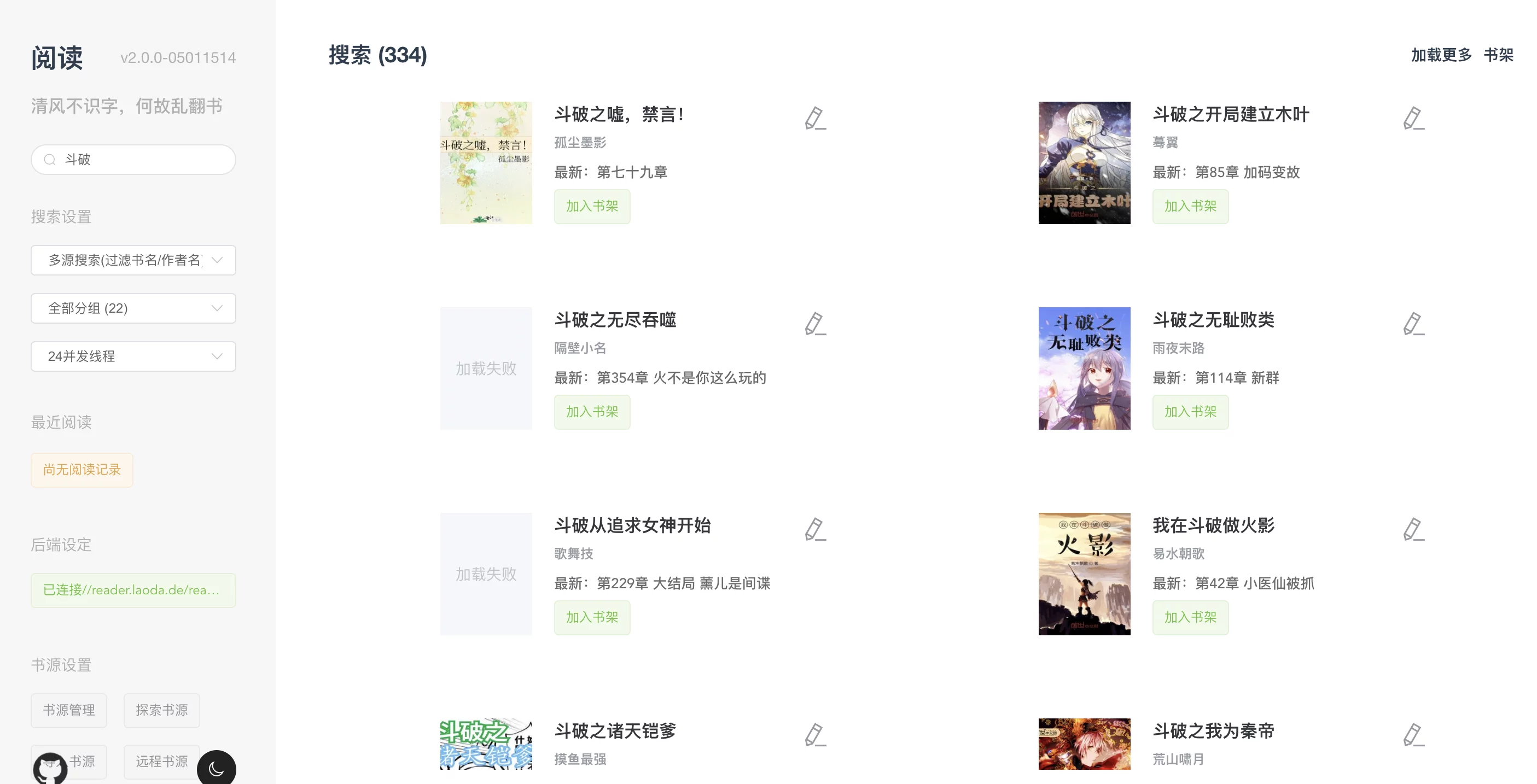Image resolution: width=1537 pixels, height=784 pixels.
Task: Expand the 多源搜索 search type dropdown
Action: [x=133, y=260]
